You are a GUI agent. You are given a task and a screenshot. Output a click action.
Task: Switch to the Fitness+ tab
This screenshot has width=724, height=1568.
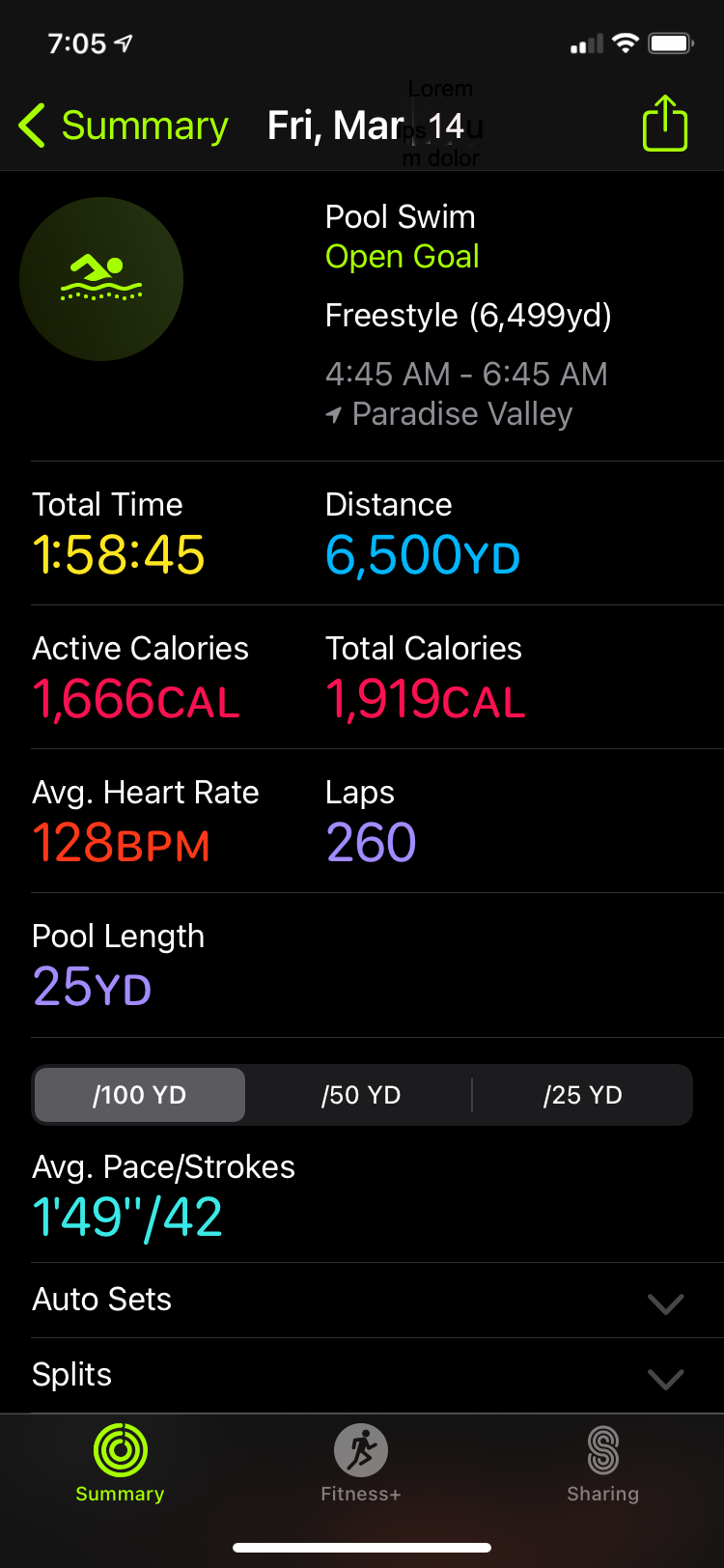click(361, 1465)
